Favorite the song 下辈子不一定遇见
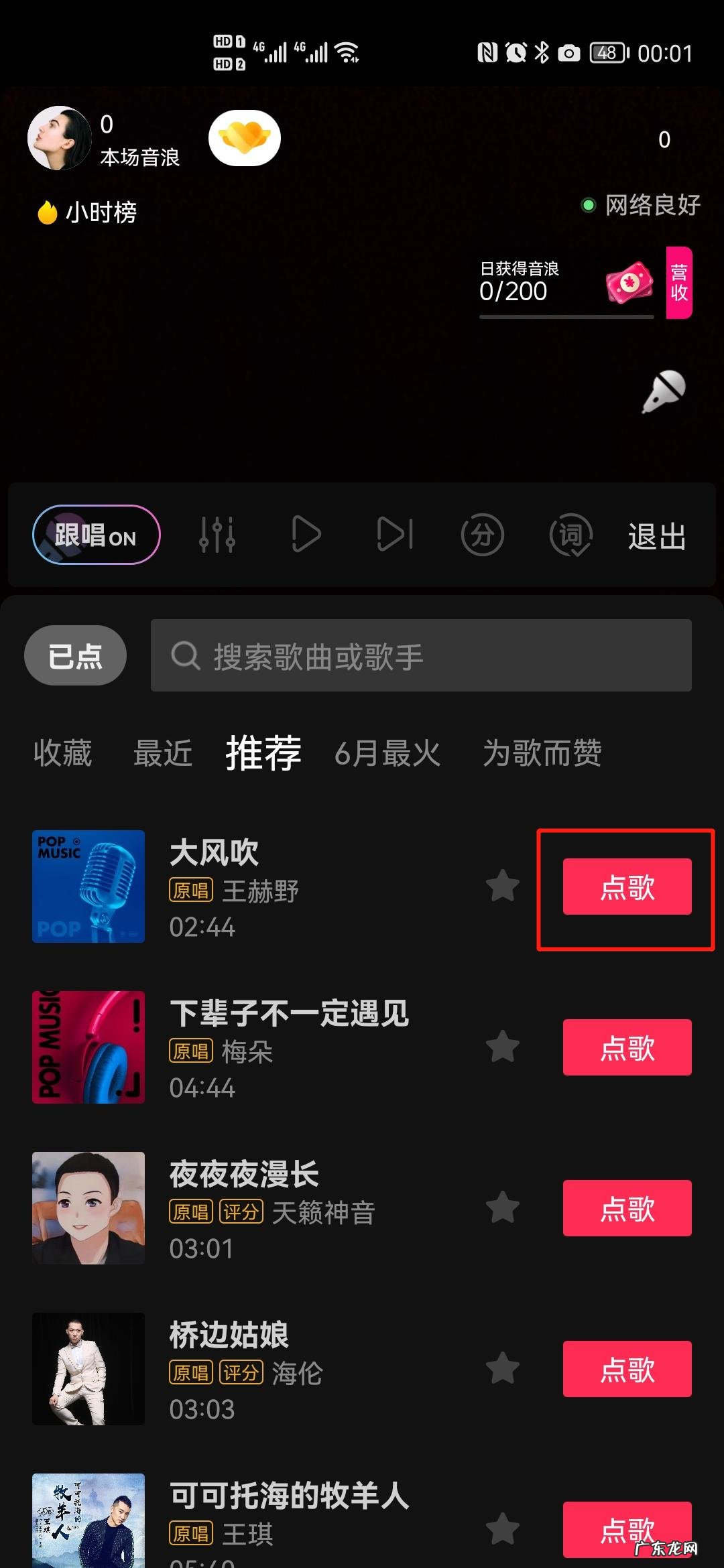Viewport: 724px width, 1568px height. [x=502, y=1047]
